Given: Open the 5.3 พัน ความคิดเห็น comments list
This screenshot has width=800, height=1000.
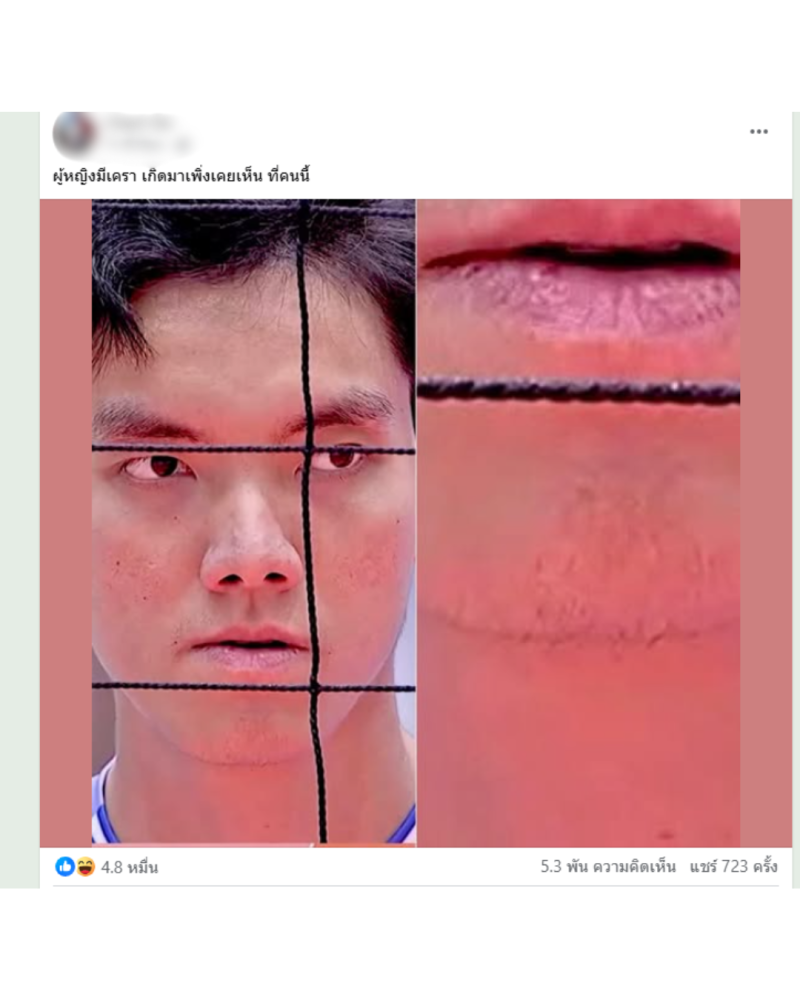Looking at the screenshot, I should 607,867.
